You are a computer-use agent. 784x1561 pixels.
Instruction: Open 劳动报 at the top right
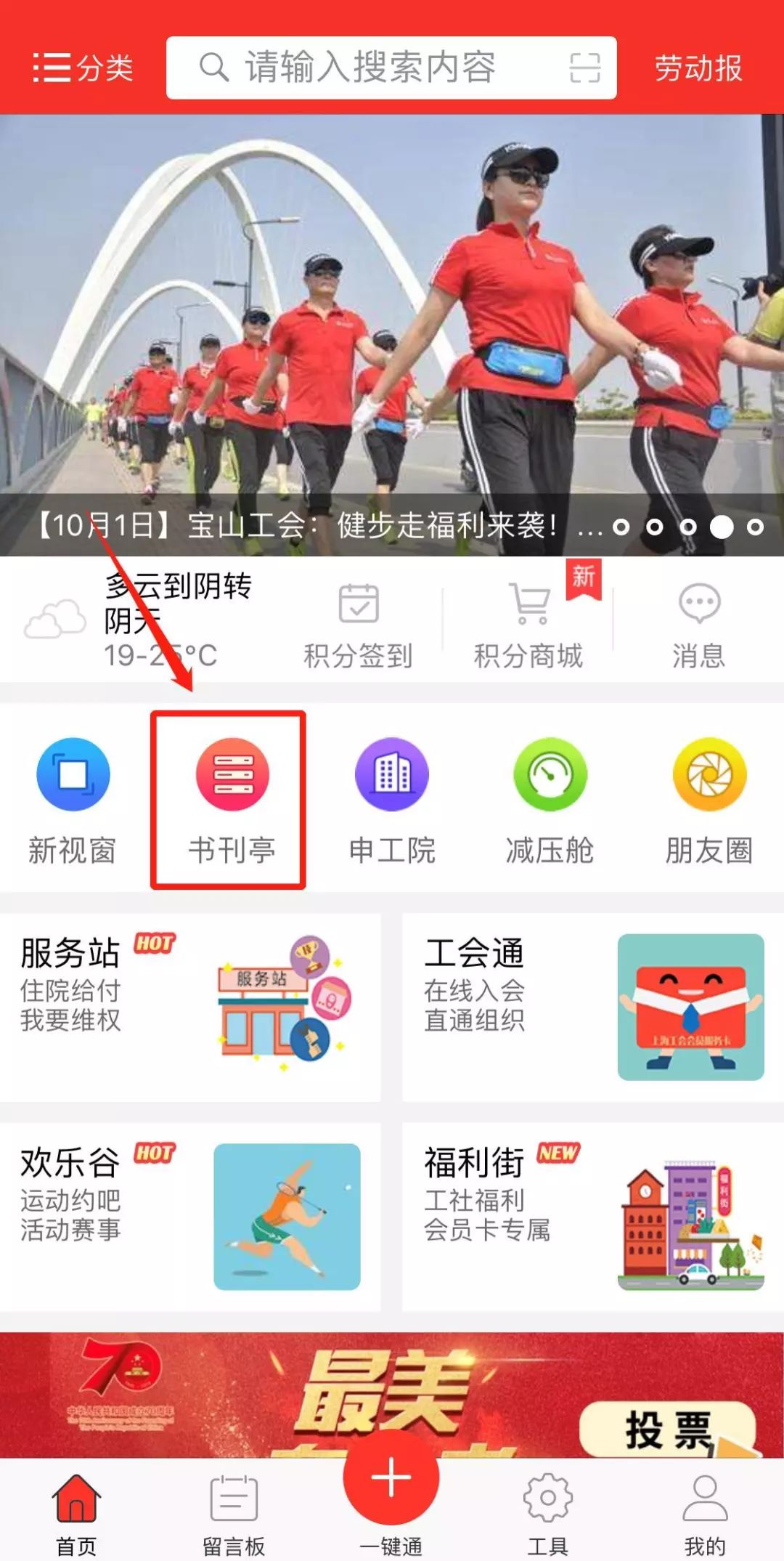pos(698,68)
